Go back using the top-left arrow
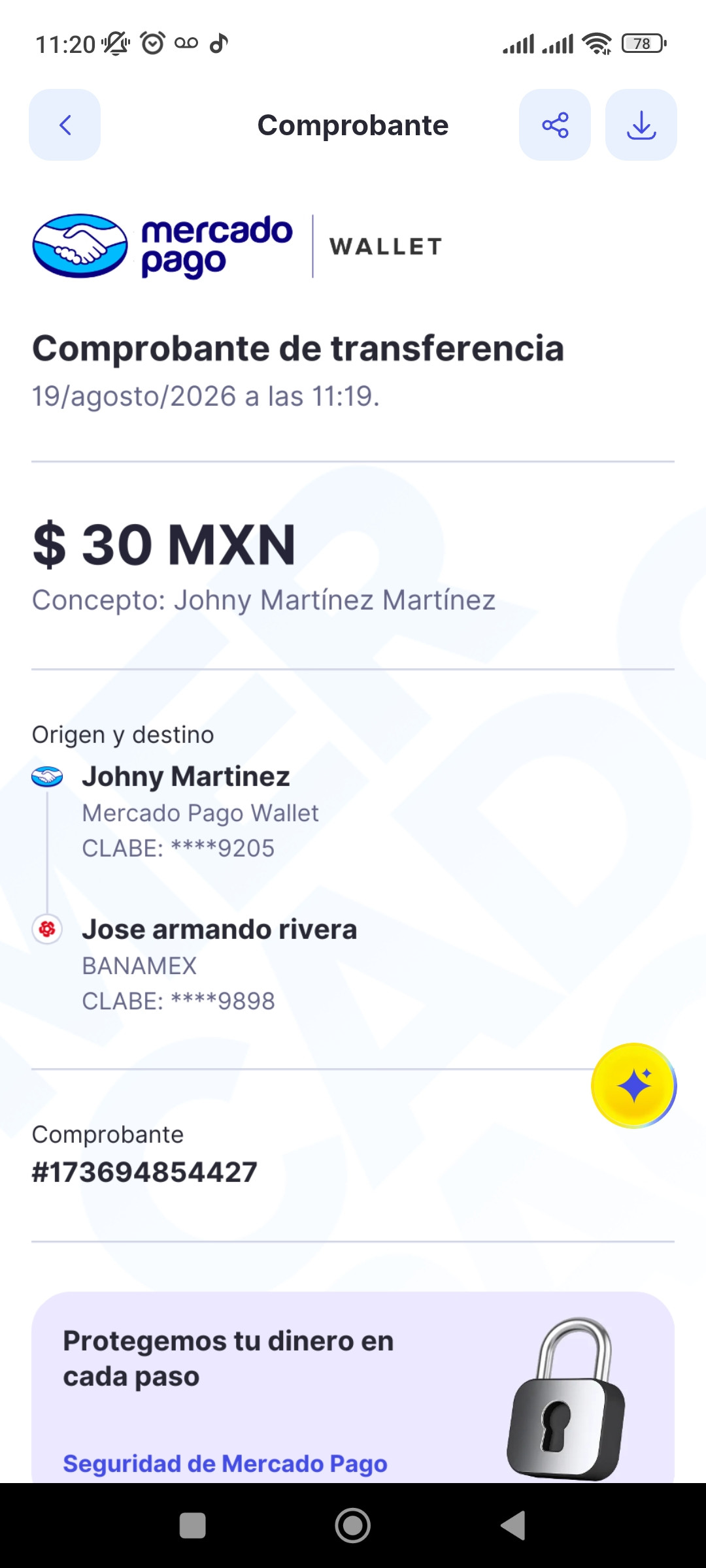 tap(65, 125)
